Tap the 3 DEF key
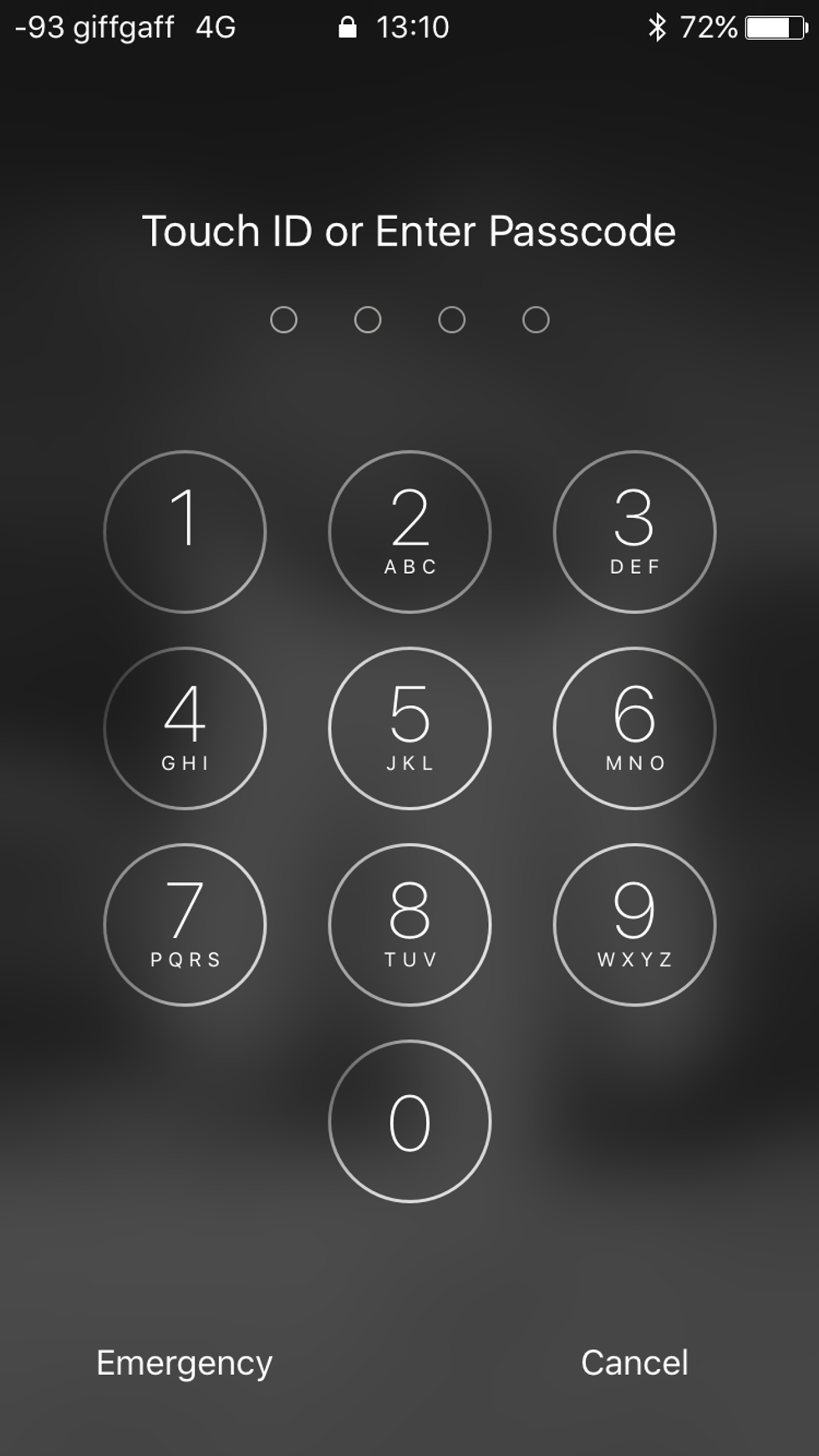 point(634,532)
